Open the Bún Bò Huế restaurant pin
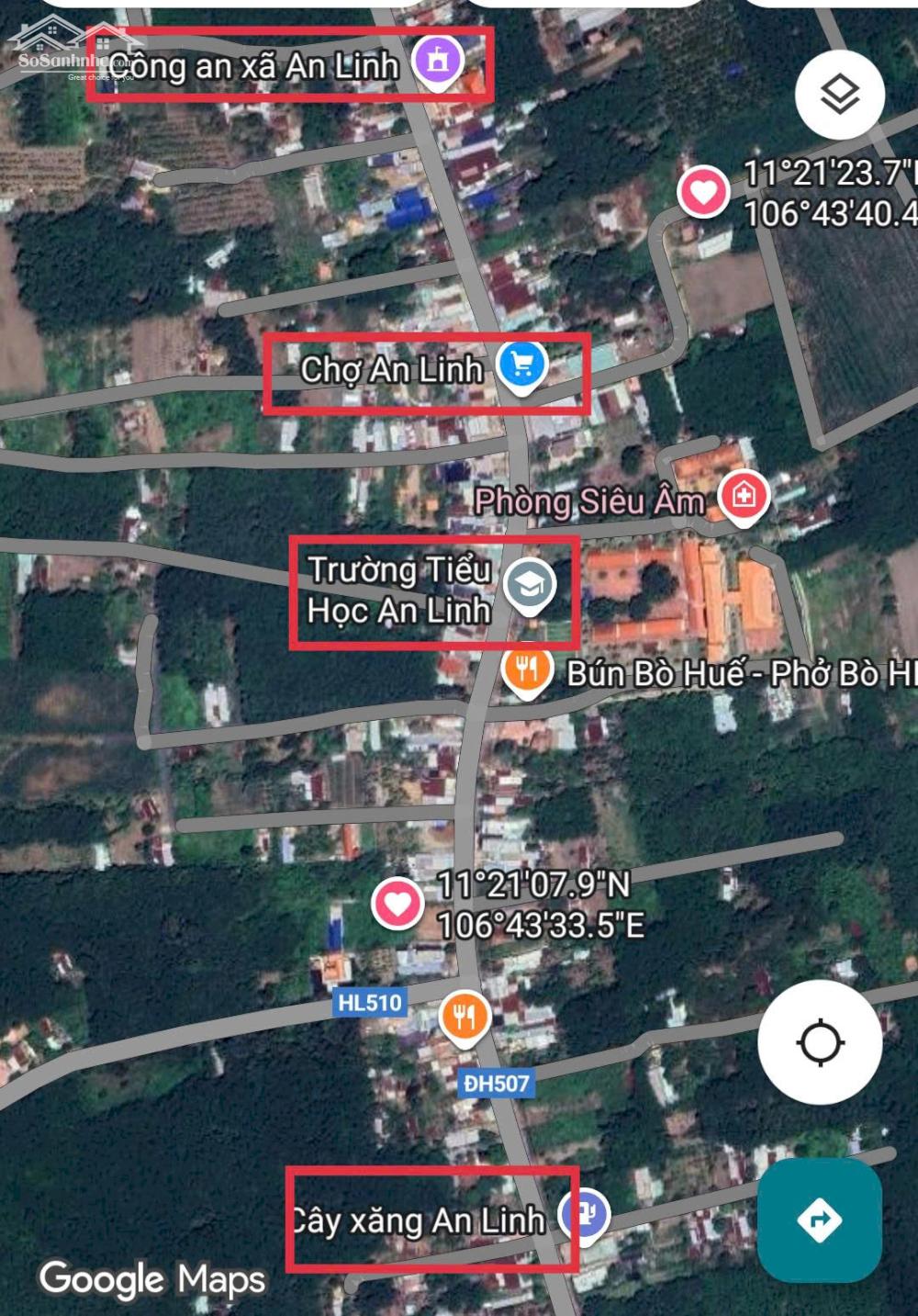 pyautogui.click(x=526, y=671)
